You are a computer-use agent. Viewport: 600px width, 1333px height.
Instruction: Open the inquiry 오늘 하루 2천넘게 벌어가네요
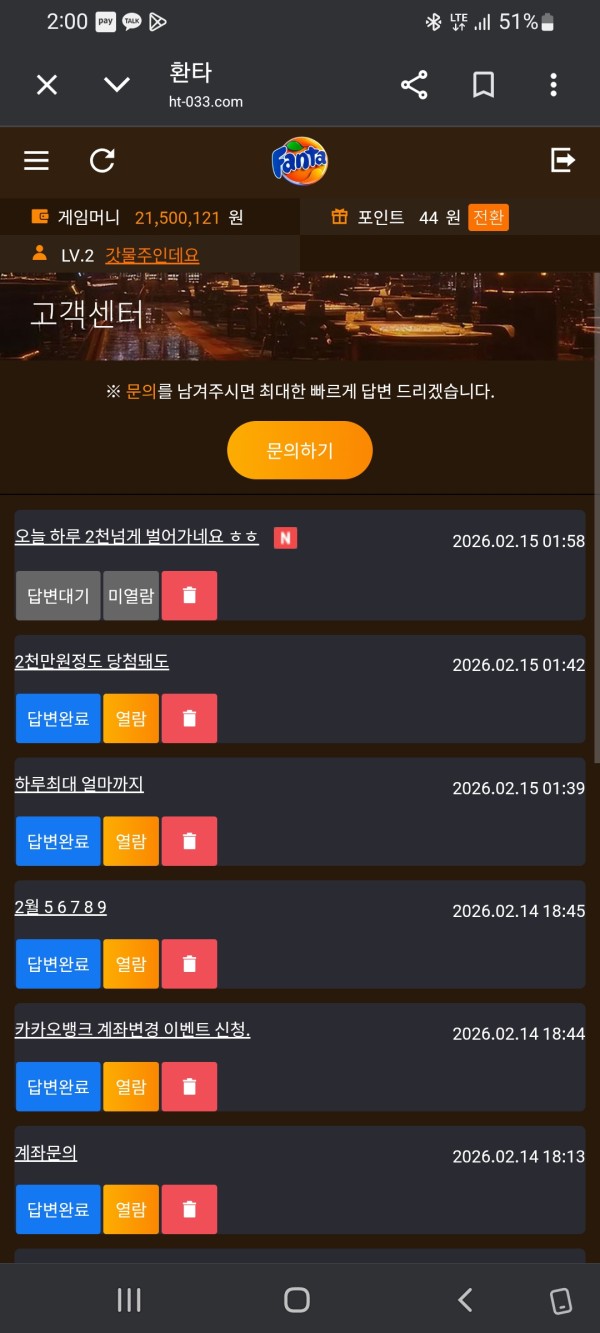[137, 538]
